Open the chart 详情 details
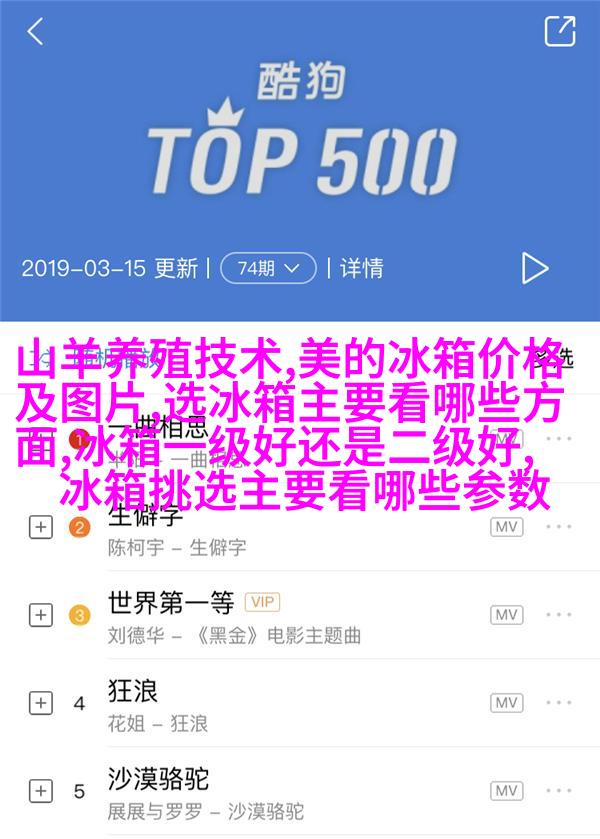This screenshot has width=600, height=839. pyautogui.click(x=361, y=268)
